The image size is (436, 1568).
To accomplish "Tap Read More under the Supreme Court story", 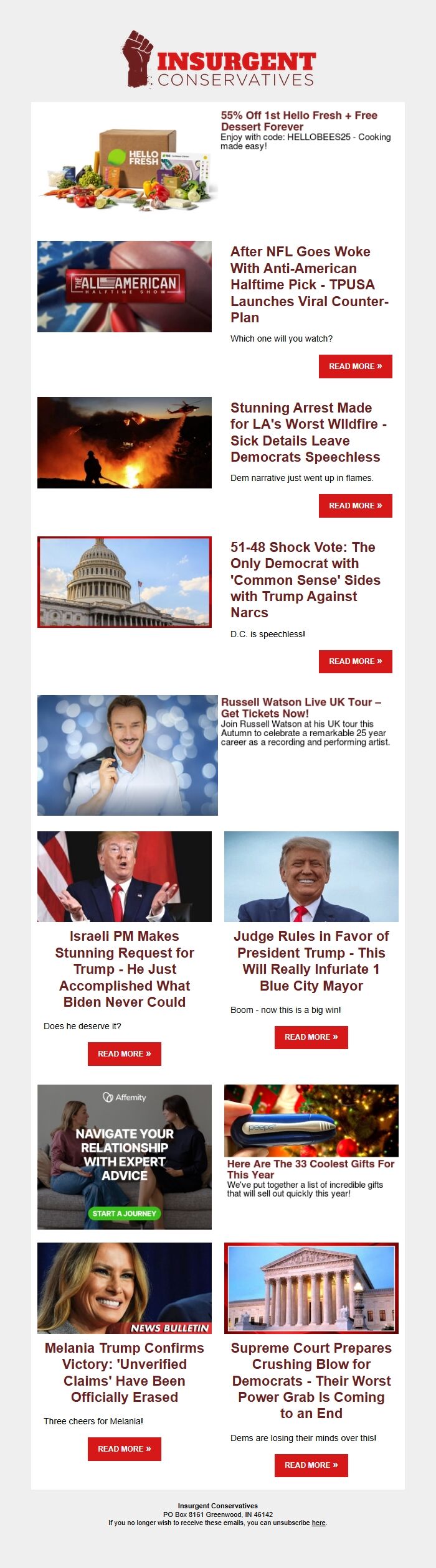I will pos(311,1465).
